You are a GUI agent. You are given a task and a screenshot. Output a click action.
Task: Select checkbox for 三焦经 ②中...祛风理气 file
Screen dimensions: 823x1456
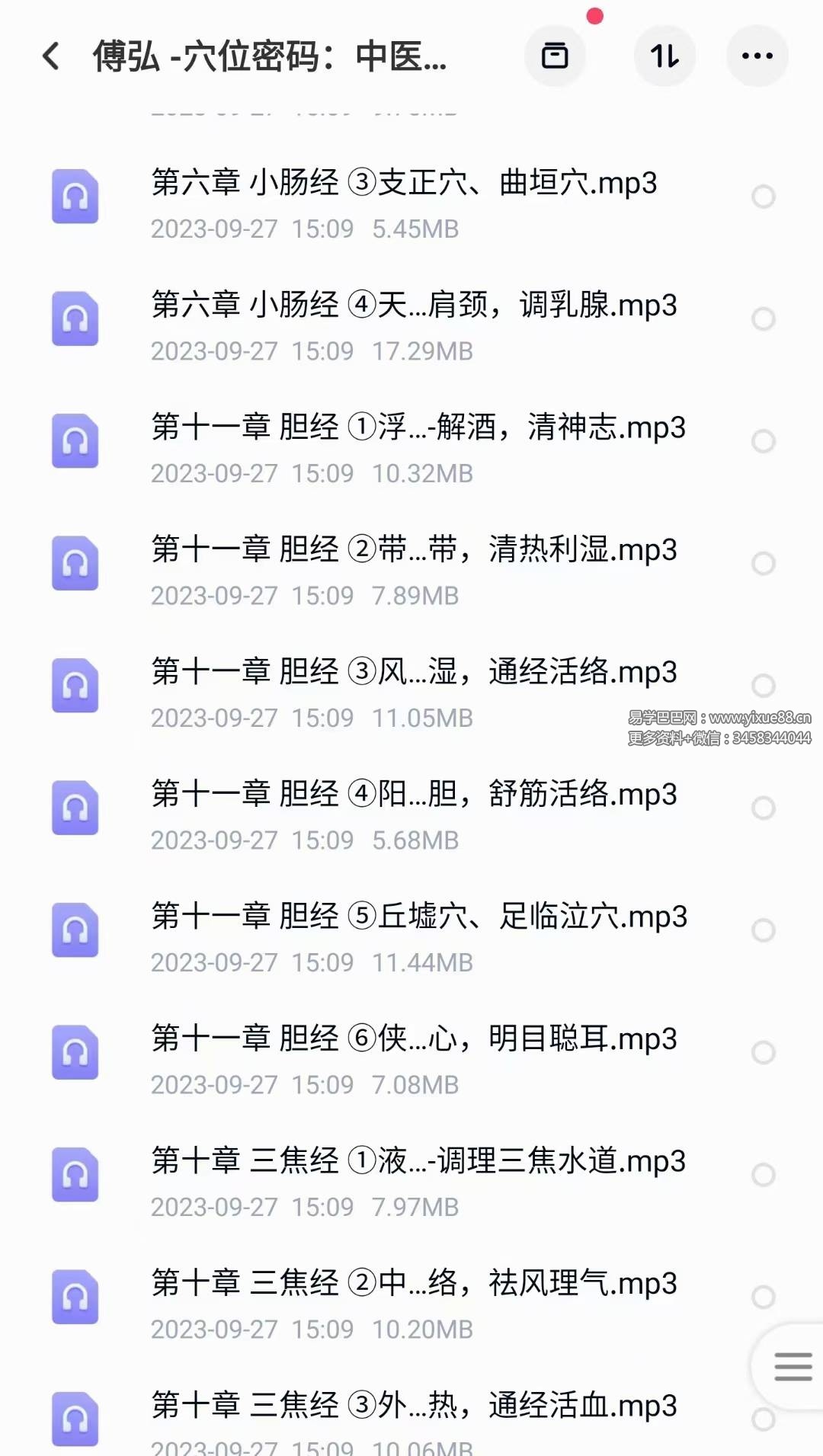pyautogui.click(x=763, y=1298)
